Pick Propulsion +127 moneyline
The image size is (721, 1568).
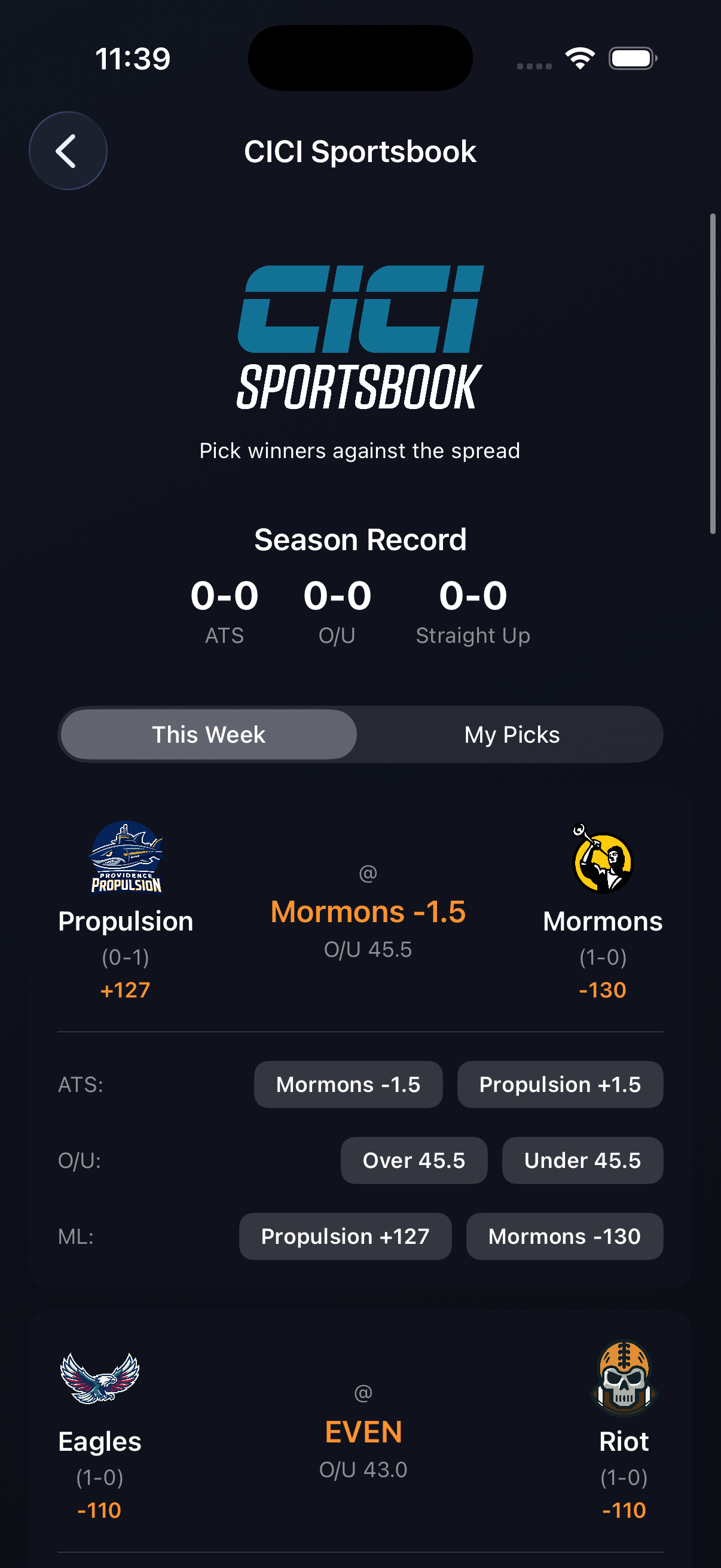(x=345, y=1236)
